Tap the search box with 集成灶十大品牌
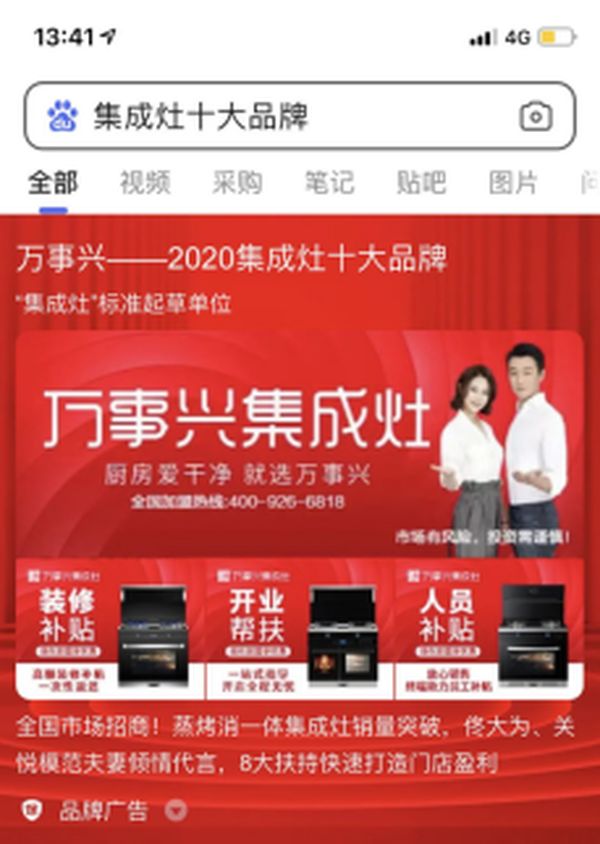600x844 pixels. click(x=290, y=117)
